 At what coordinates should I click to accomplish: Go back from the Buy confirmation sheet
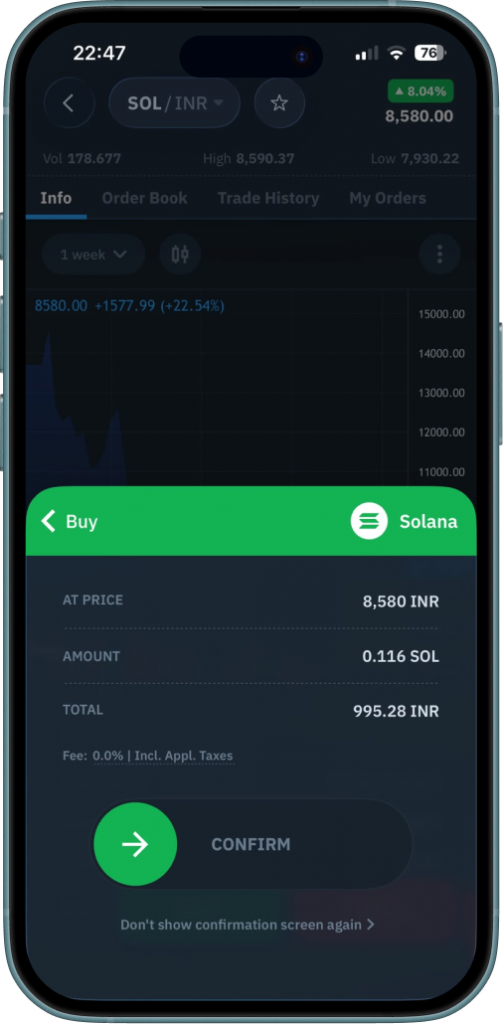pyautogui.click(x=69, y=521)
